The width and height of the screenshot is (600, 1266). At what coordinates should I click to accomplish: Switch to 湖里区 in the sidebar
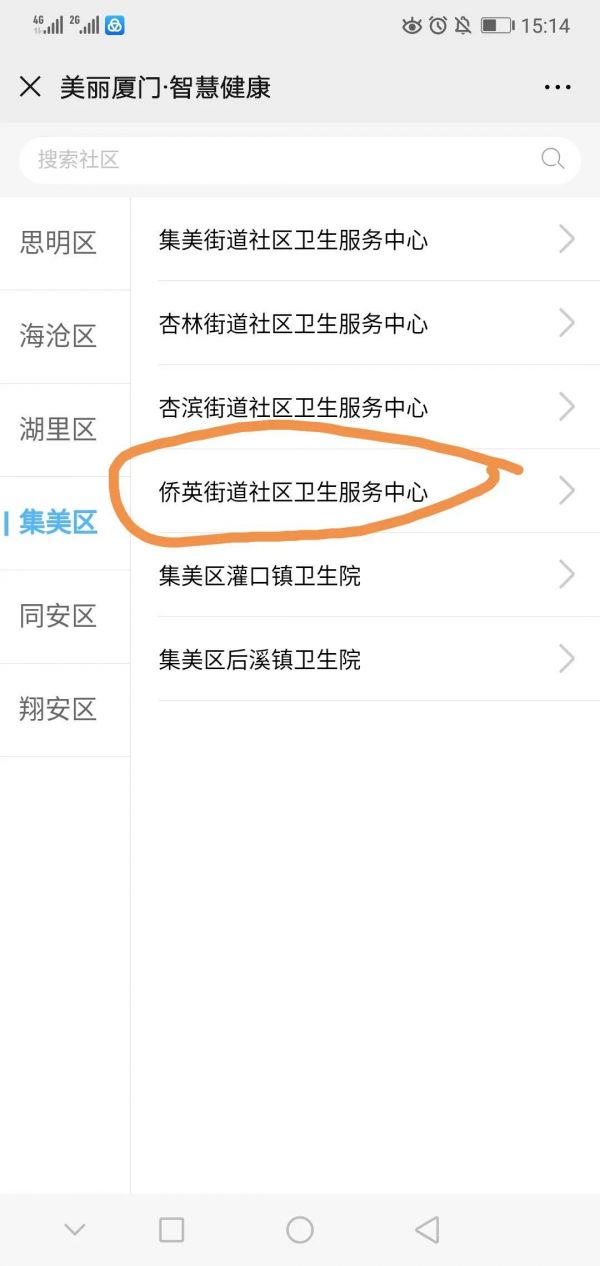(x=59, y=429)
